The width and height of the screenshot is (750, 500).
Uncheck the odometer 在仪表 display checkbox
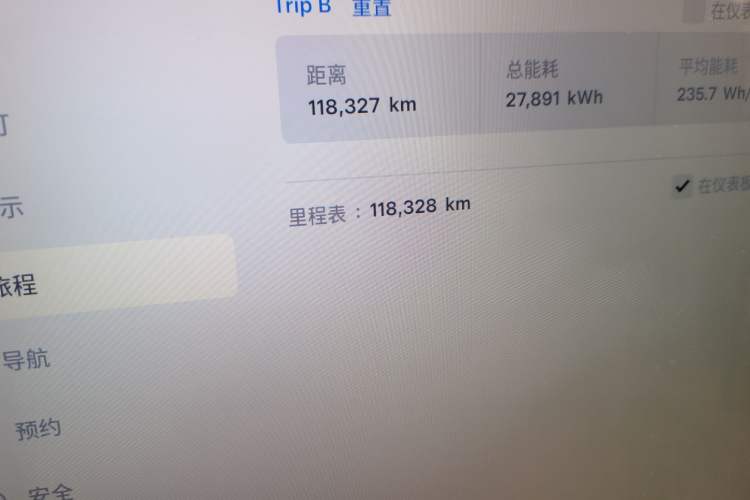click(681, 186)
